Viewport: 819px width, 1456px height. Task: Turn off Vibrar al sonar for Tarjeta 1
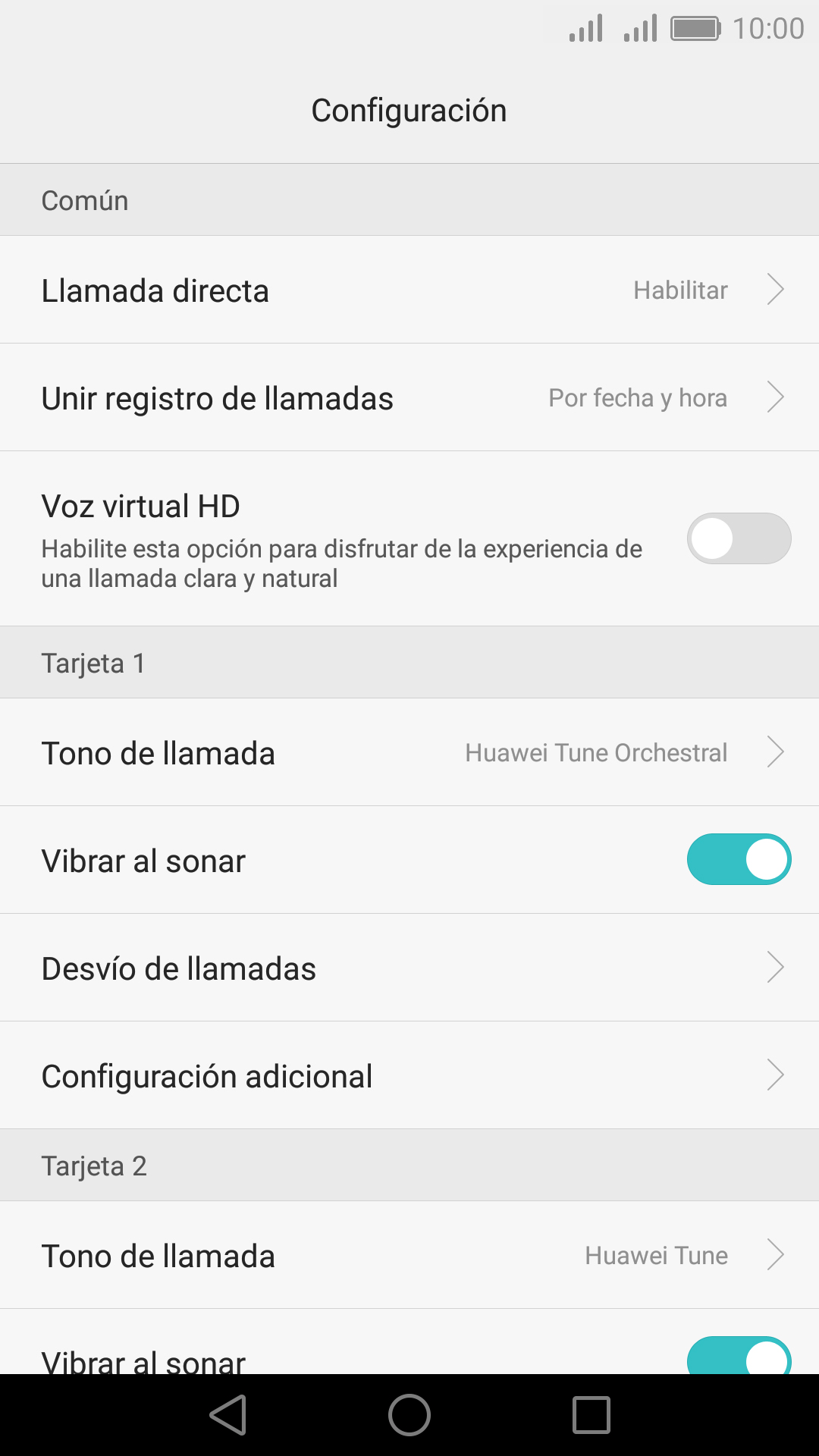(x=739, y=859)
